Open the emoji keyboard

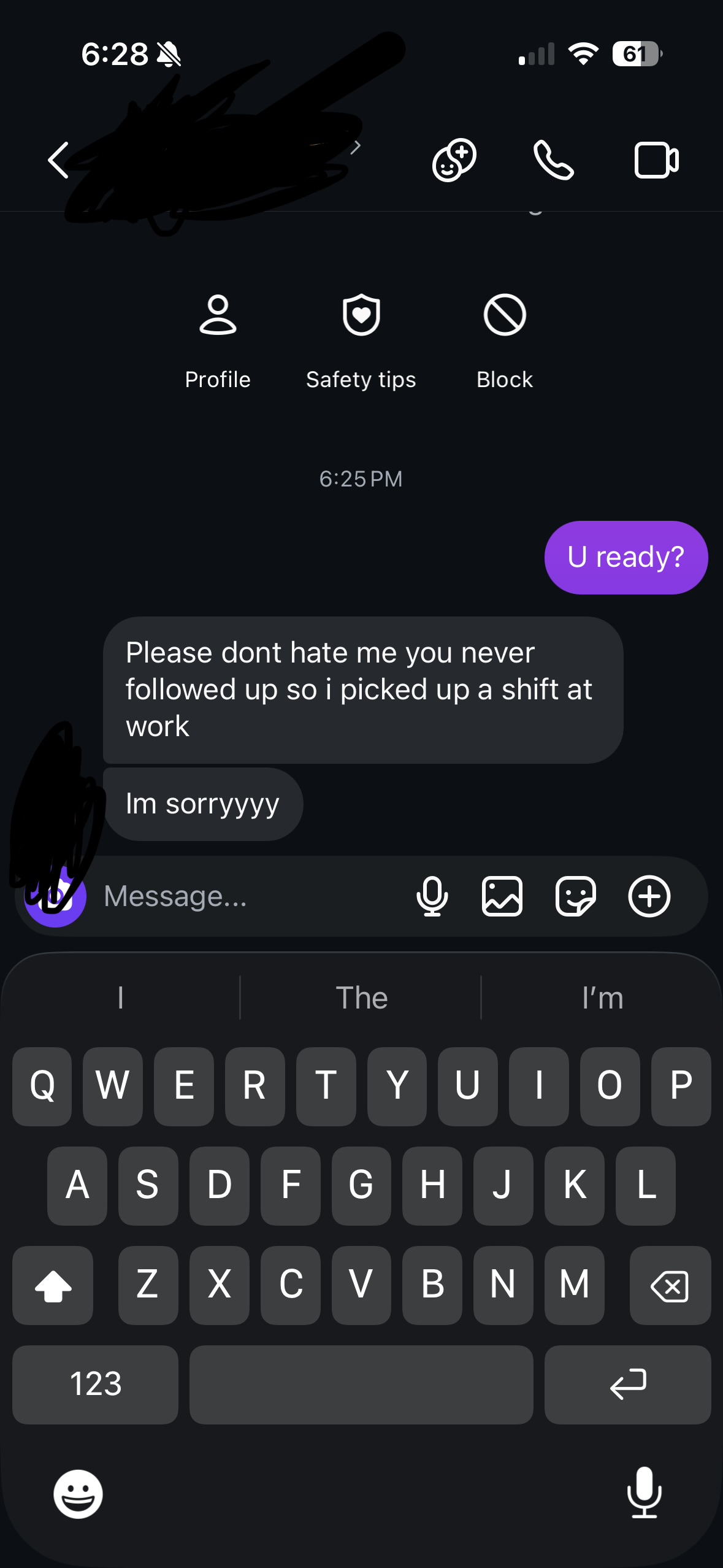point(78,1494)
